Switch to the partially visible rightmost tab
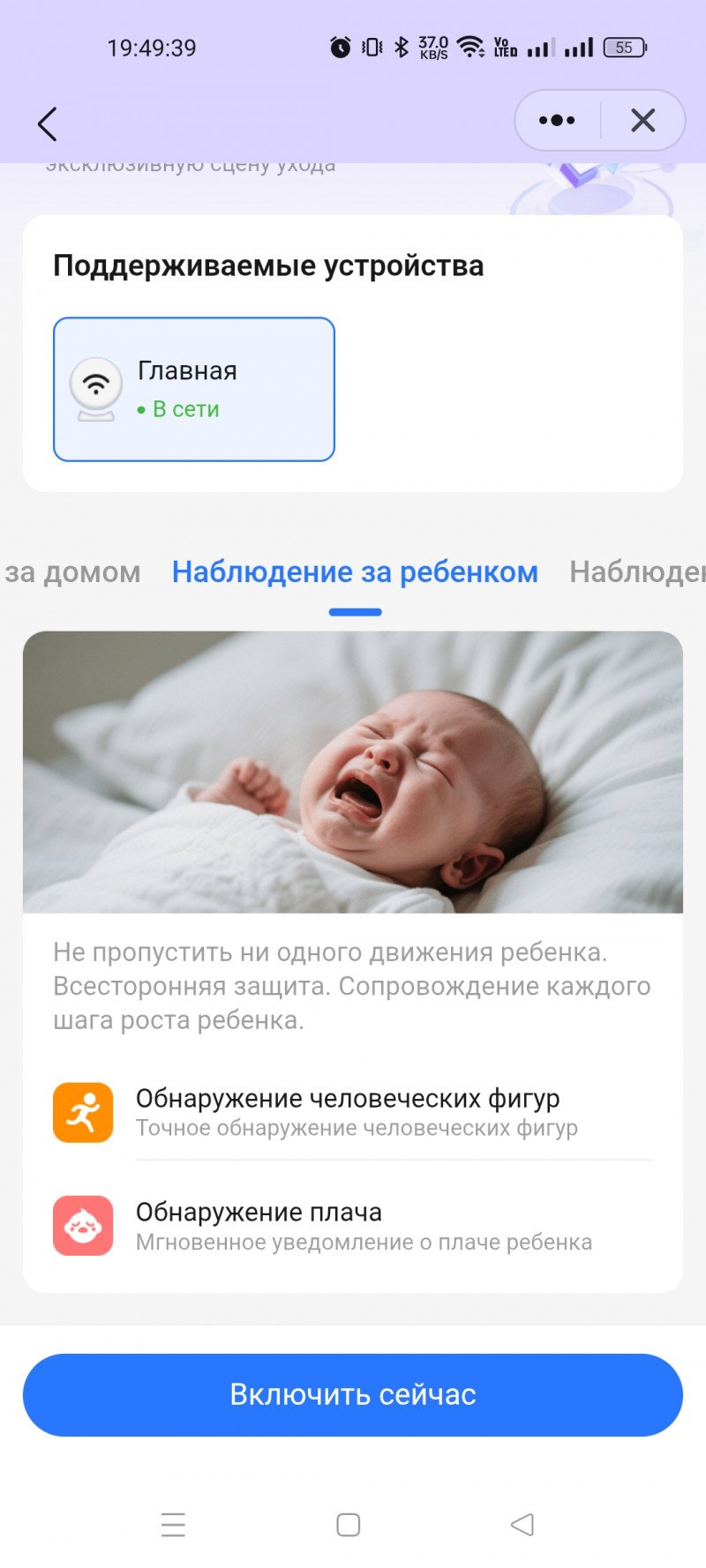Image resolution: width=706 pixels, height=1568 pixels. tap(637, 572)
